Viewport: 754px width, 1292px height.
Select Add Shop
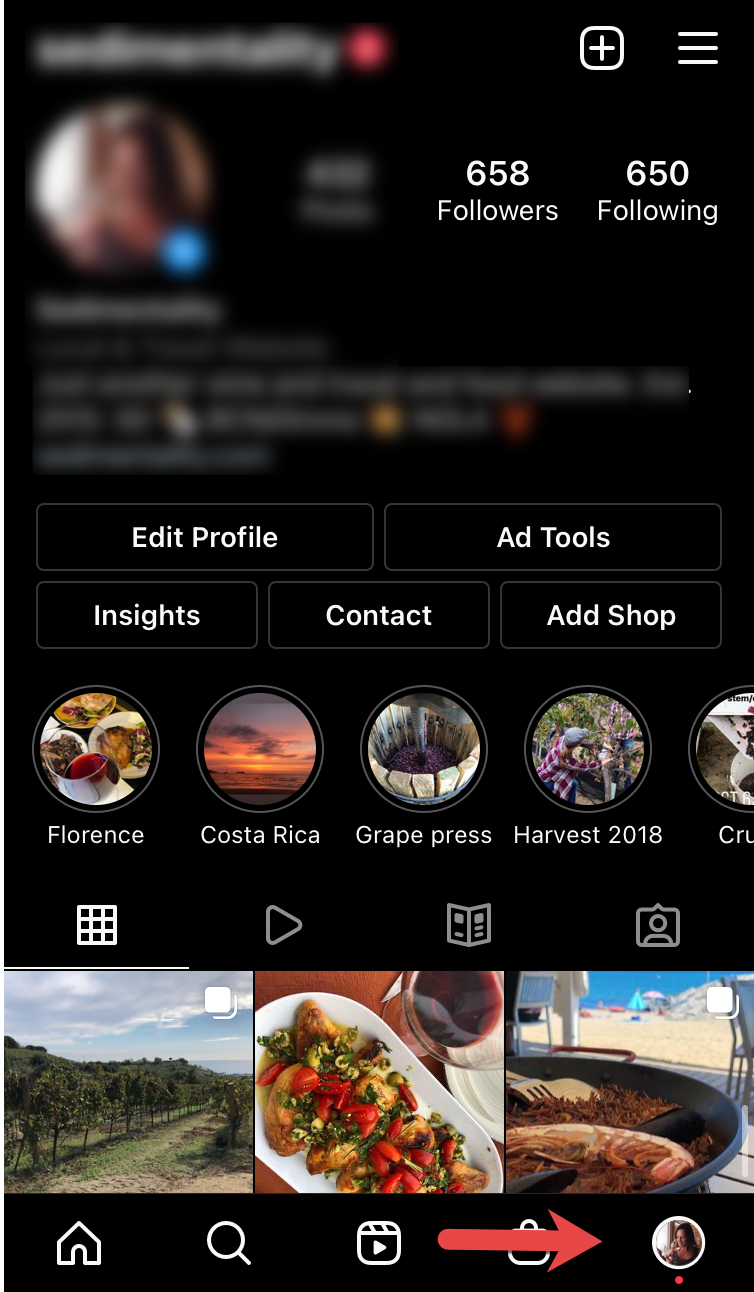tap(611, 615)
